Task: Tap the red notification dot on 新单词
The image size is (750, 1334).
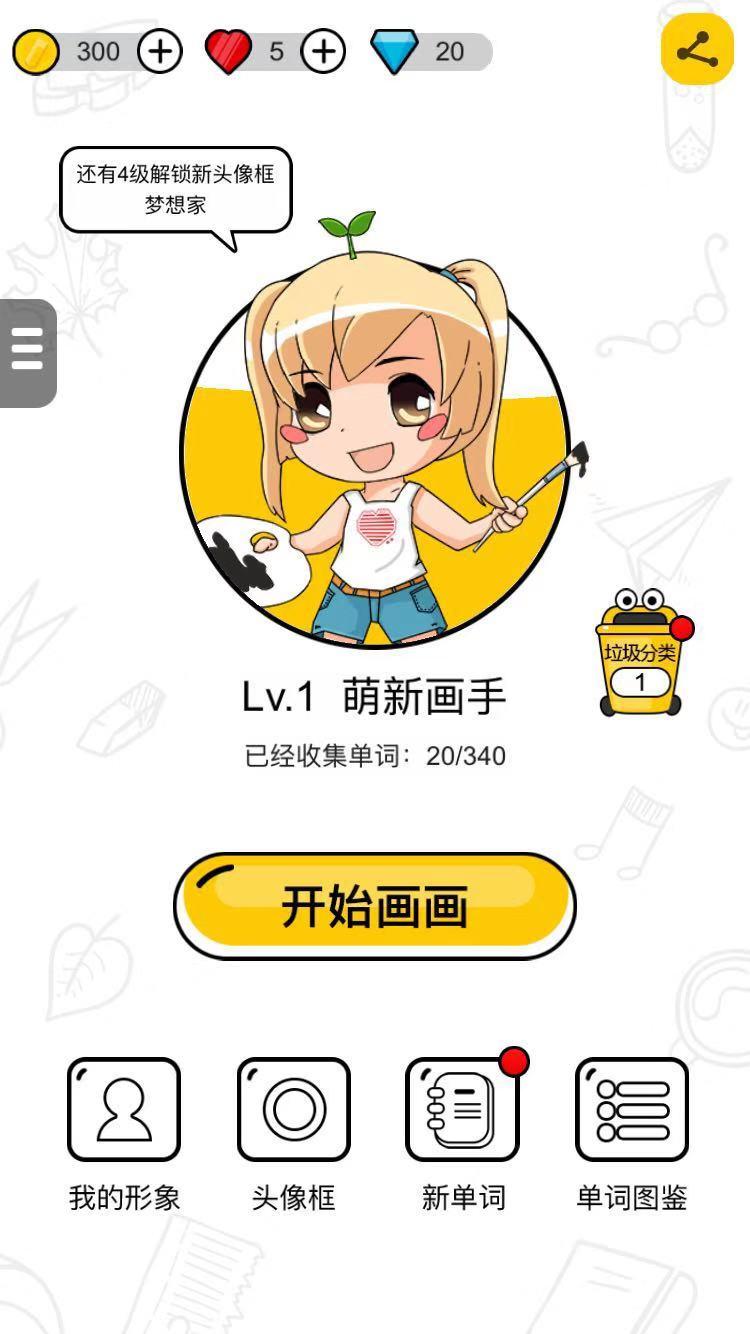Action: [x=512, y=1062]
